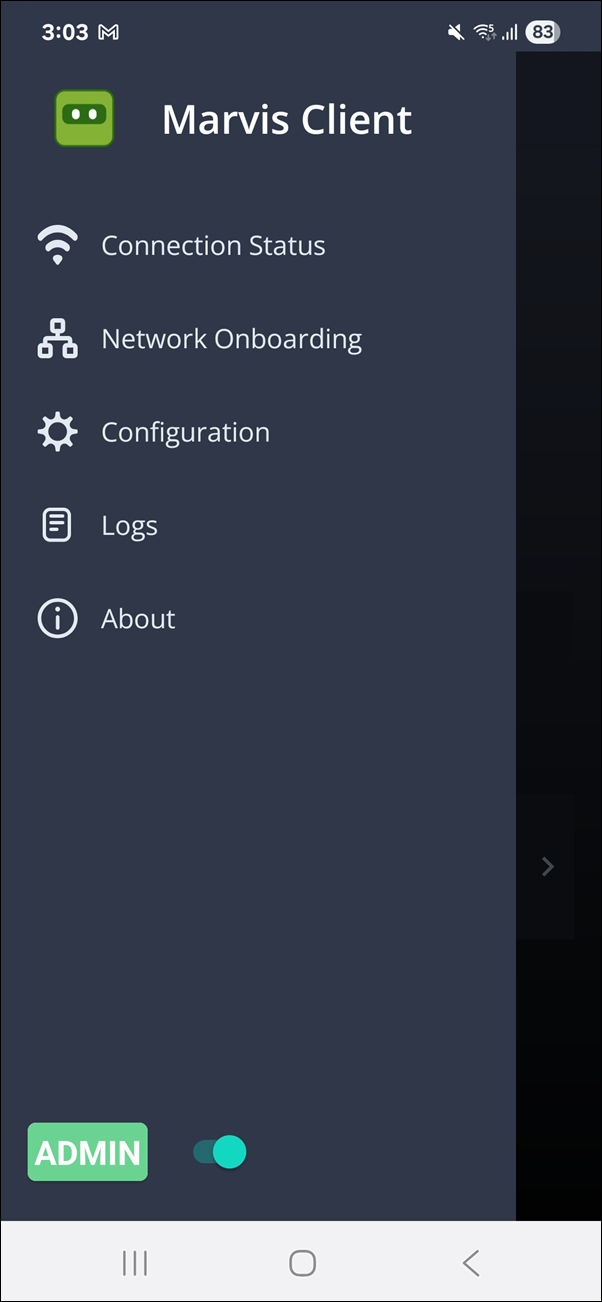Go to Network Onboarding
This screenshot has width=602, height=1302.
[231, 339]
